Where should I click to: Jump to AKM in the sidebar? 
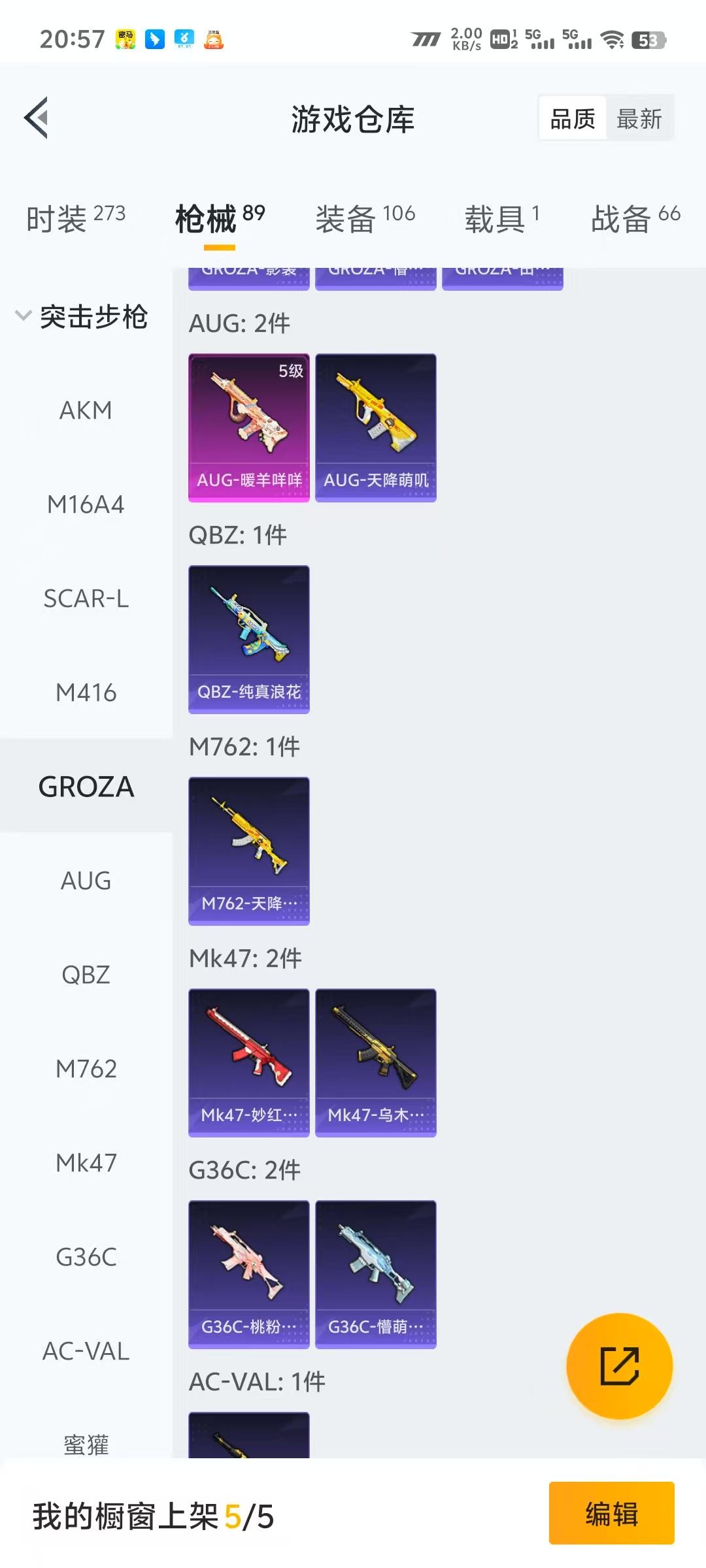[86, 410]
